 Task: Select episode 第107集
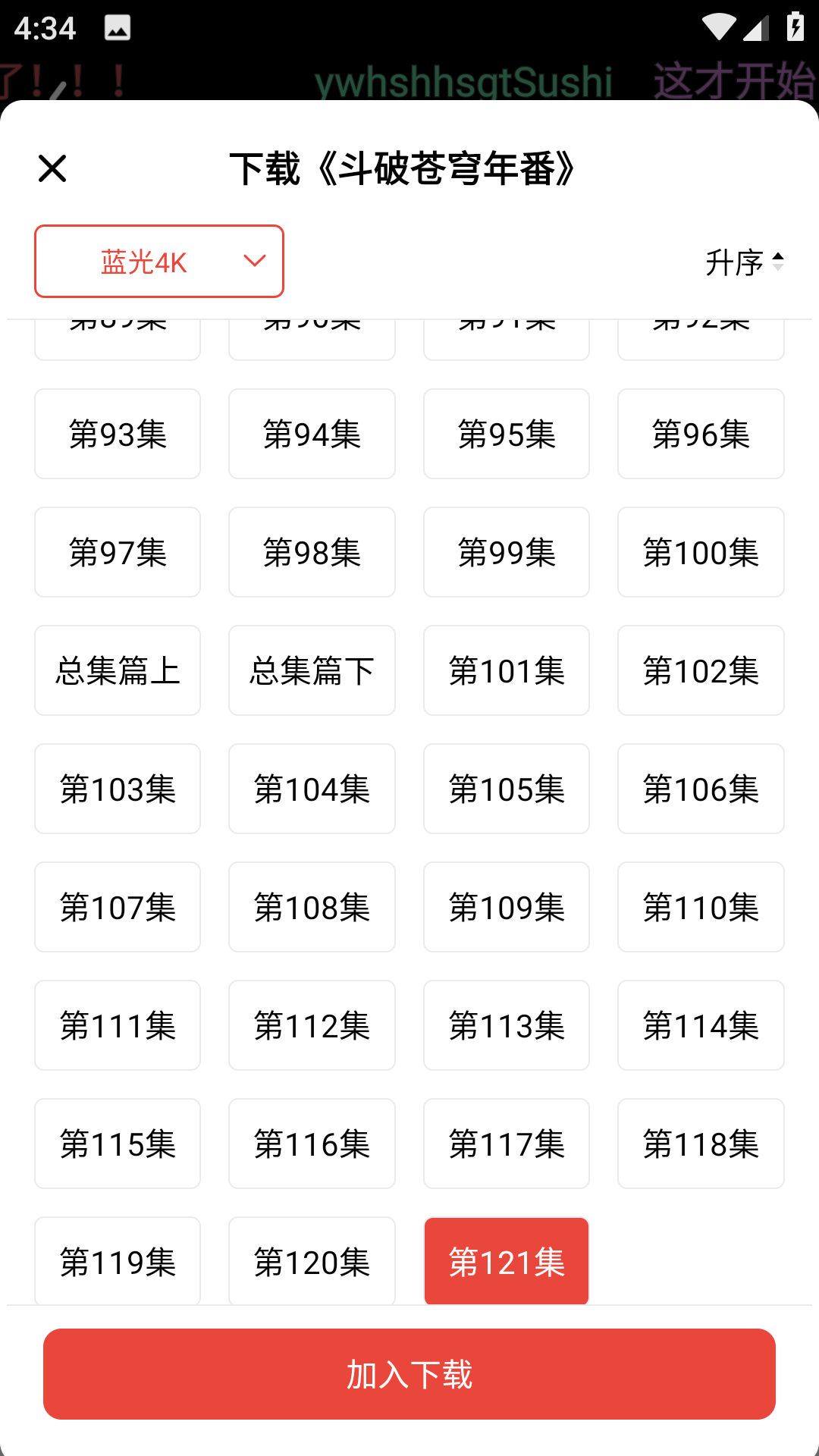tap(118, 907)
